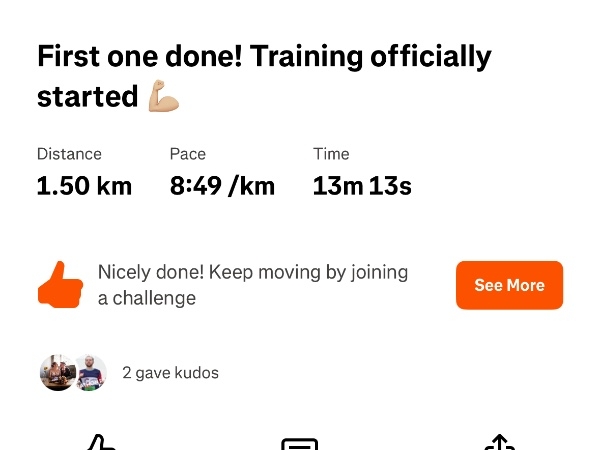Tap the See More button
600x450 pixels.
pos(509,285)
